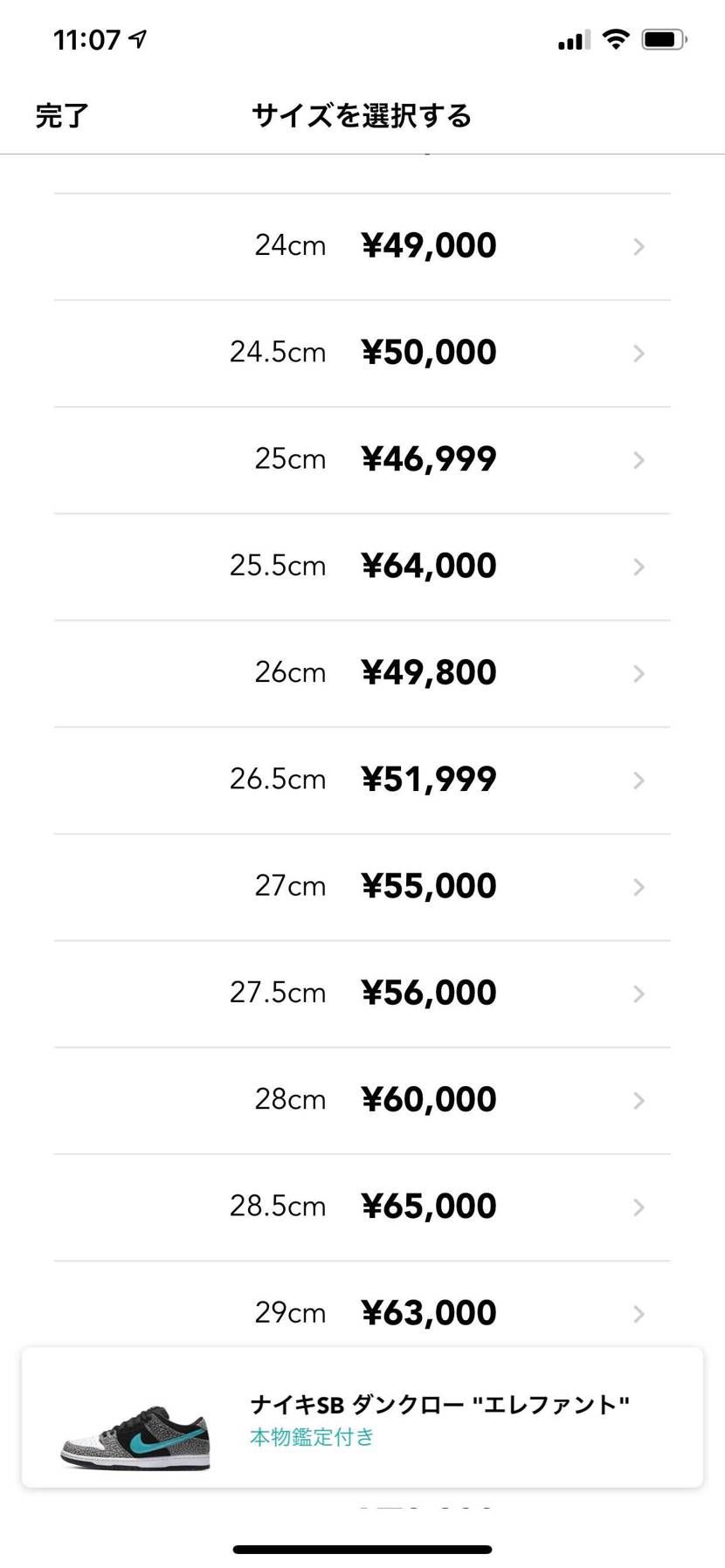Select the 28.5cm ¥65,000 option
Screen dimensions: 725x1568
pos(362,1206)
